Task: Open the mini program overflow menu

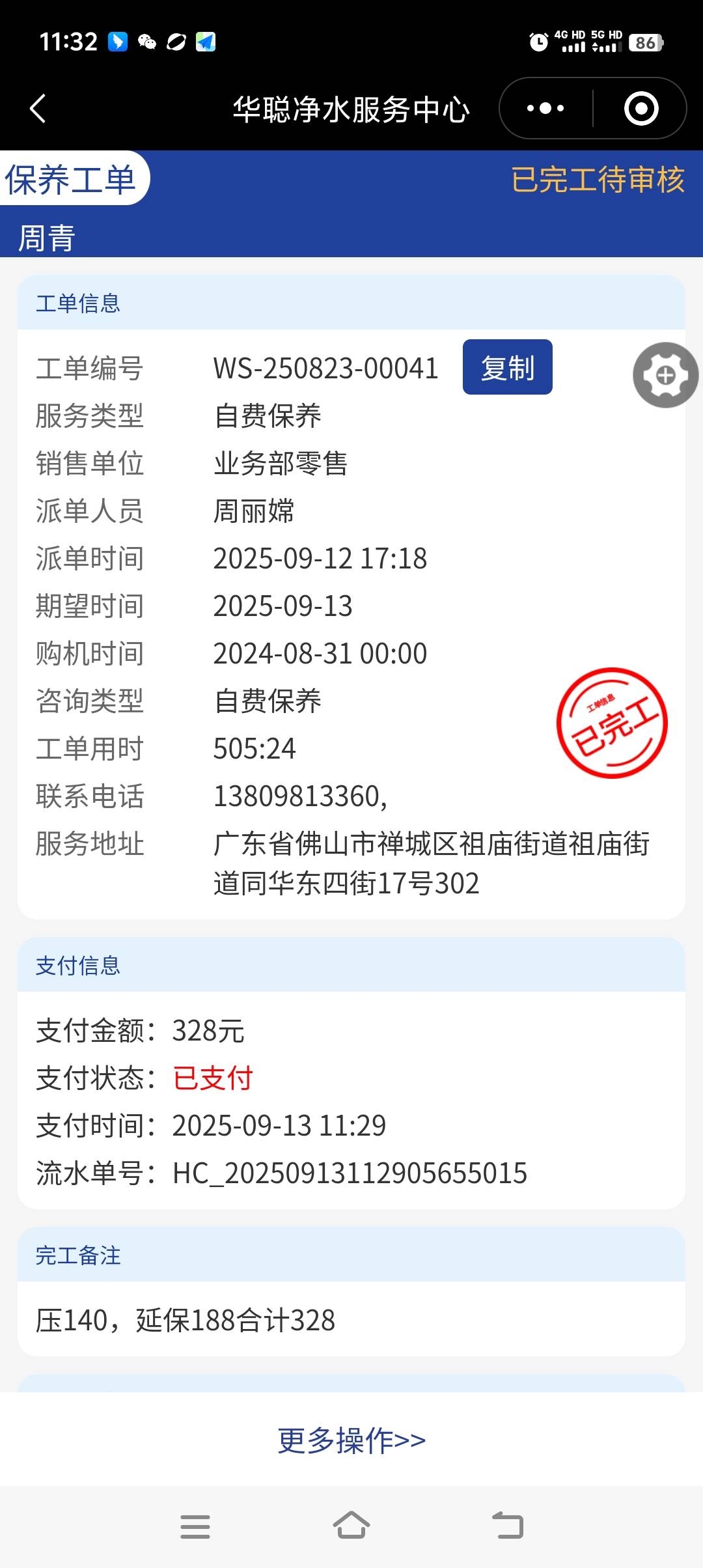Action: 545,108
